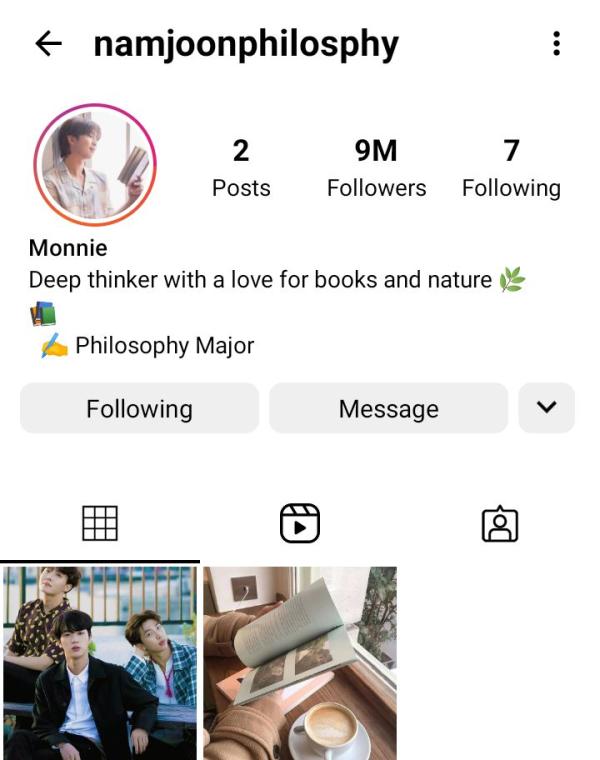Tap the Following button
600x760 pixels.
click(139, 409)
